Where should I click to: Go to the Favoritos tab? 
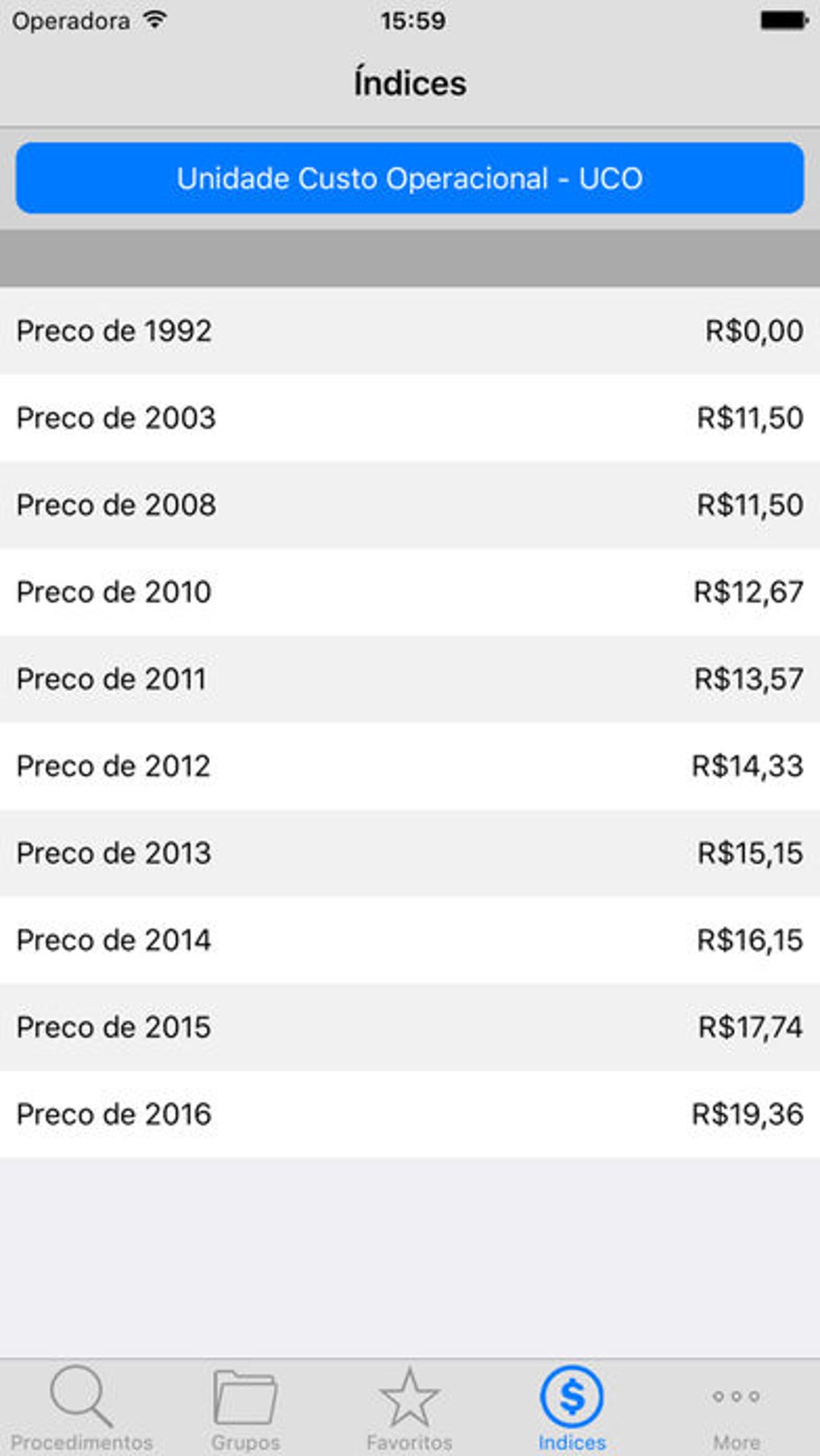[x=409, y=1409]
